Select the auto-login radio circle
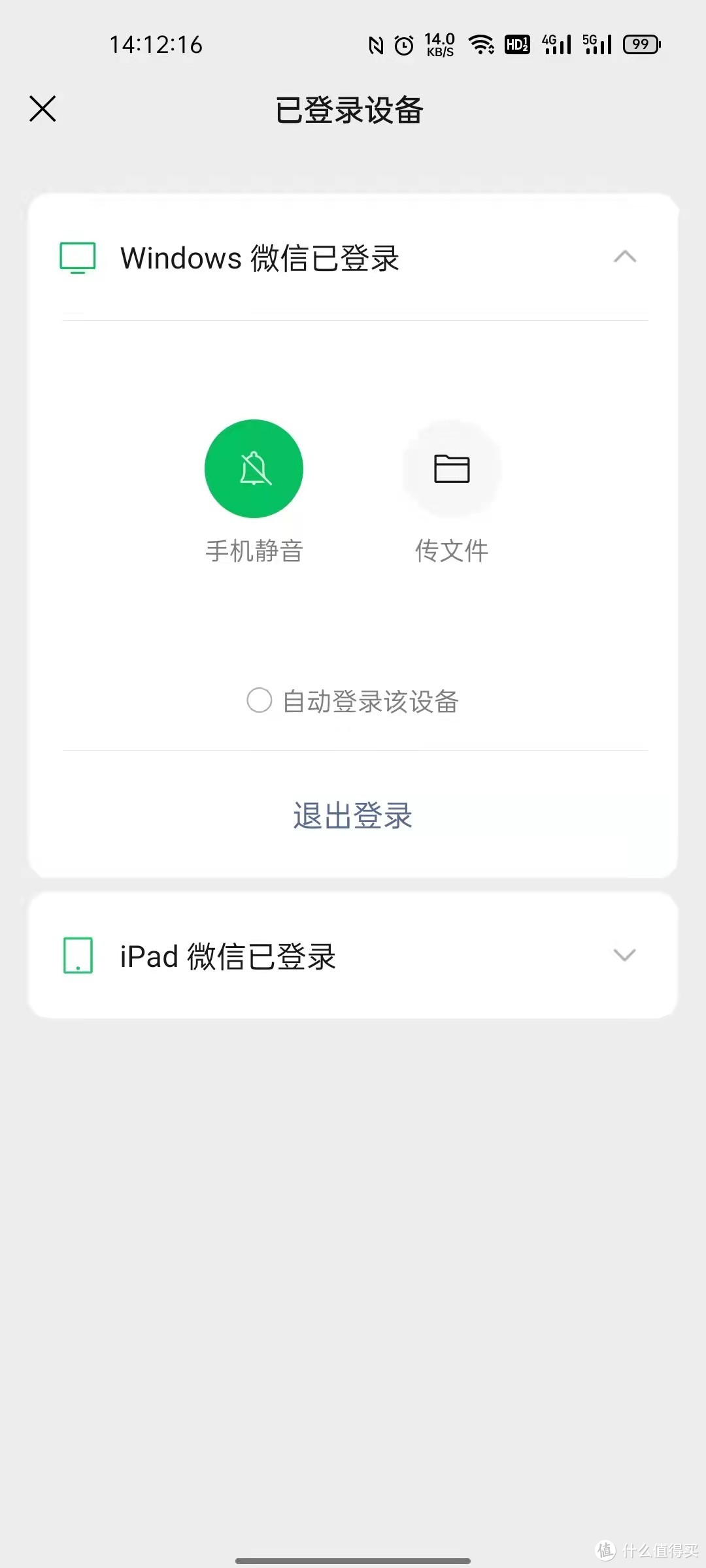This screenshot has height=1568, width=706. (258, 701)
